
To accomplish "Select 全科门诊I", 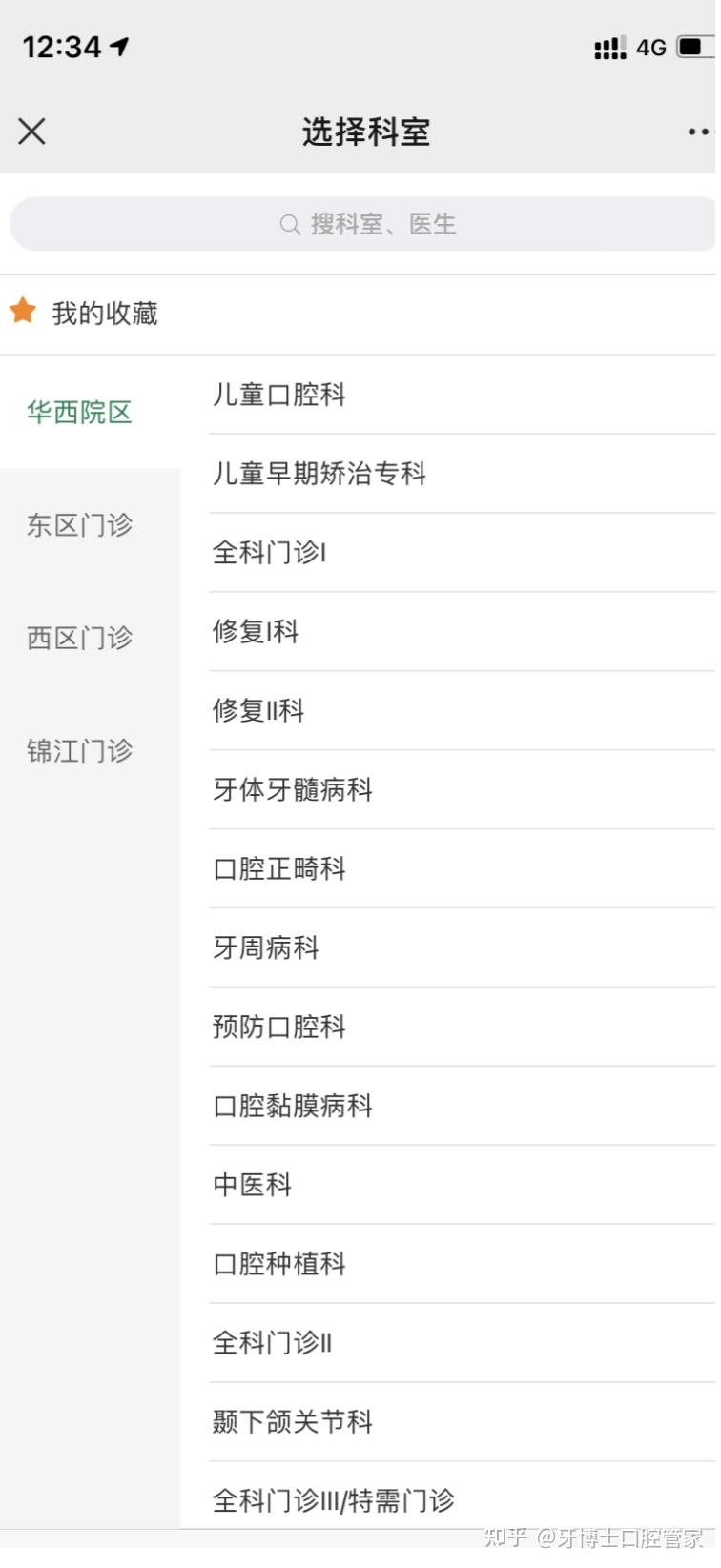I will click(x=270, y=553).
